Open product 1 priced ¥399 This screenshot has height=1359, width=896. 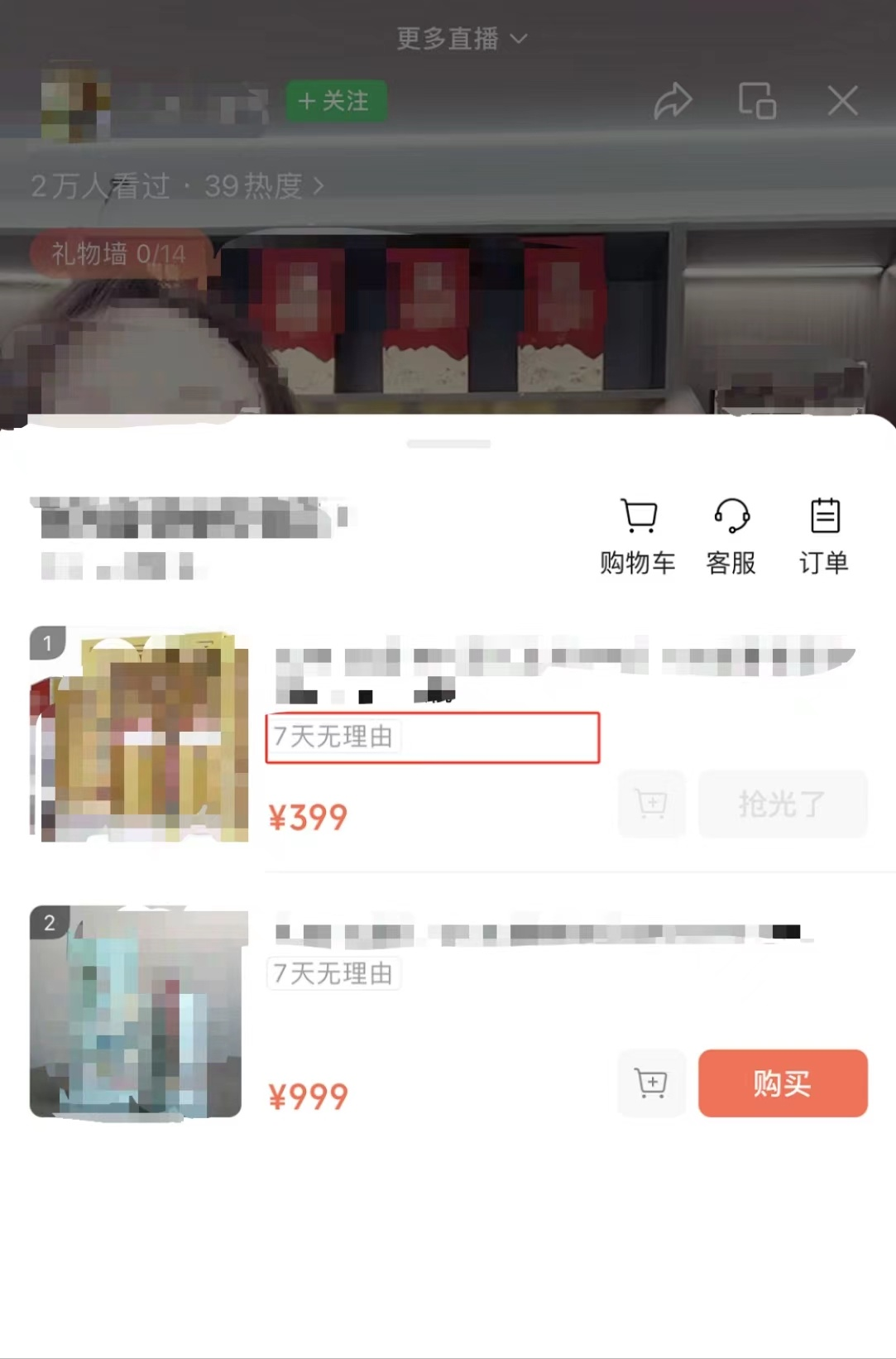(x=139, y=737)
